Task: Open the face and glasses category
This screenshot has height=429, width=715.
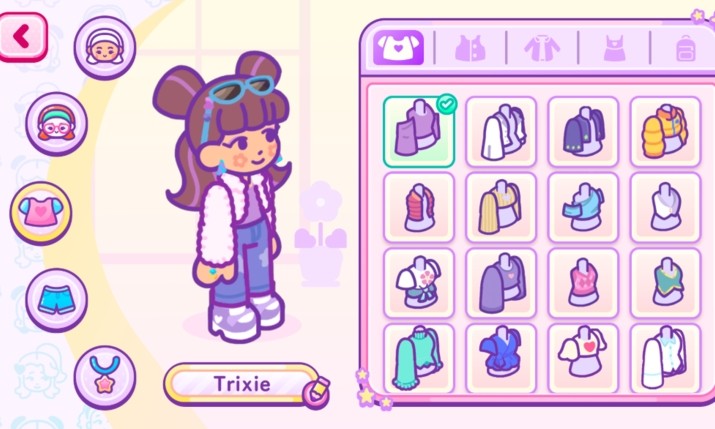Action: [x=56, y=124]
